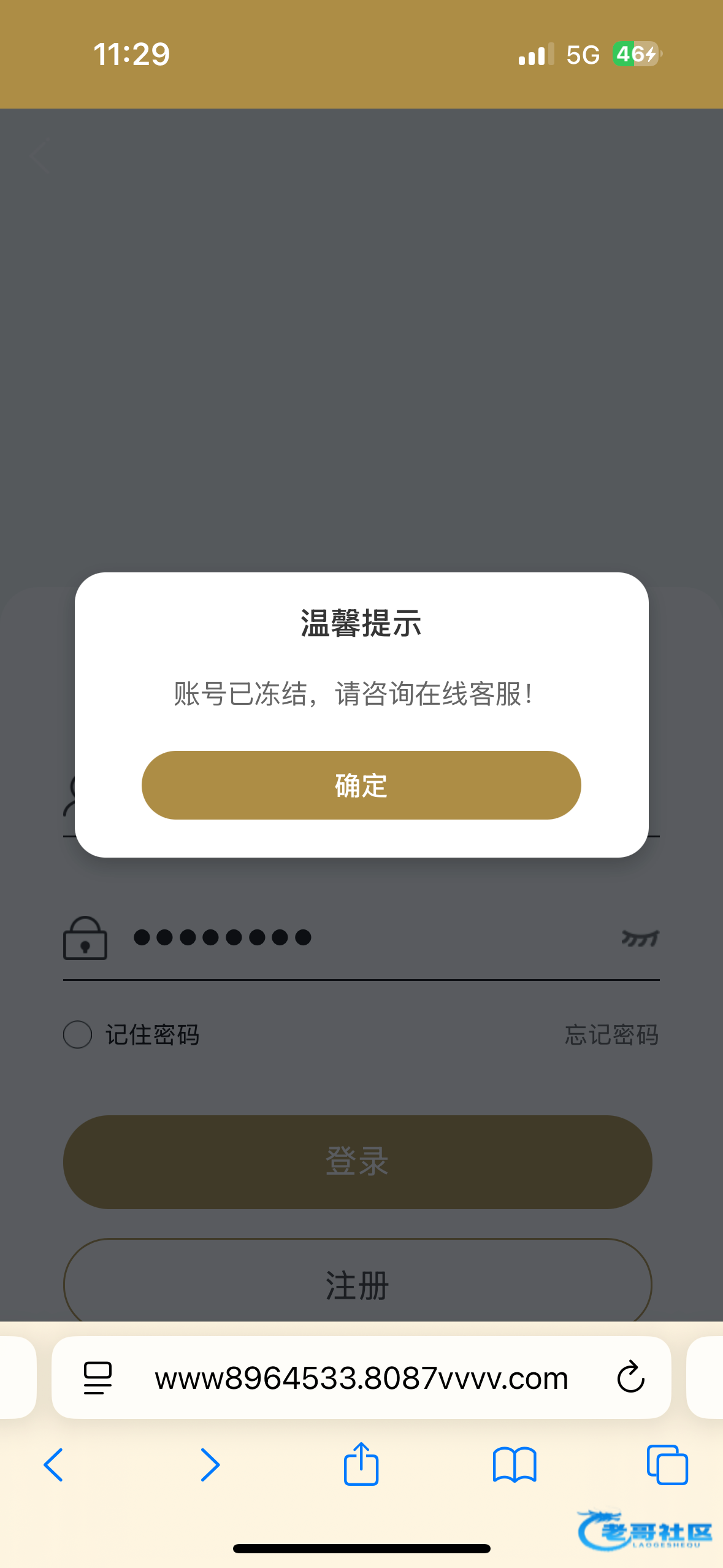Open the 忘记密码 link
The height and width of the screenshot is (1568, 723).
pyautogui.click(x=611, y=1035)
